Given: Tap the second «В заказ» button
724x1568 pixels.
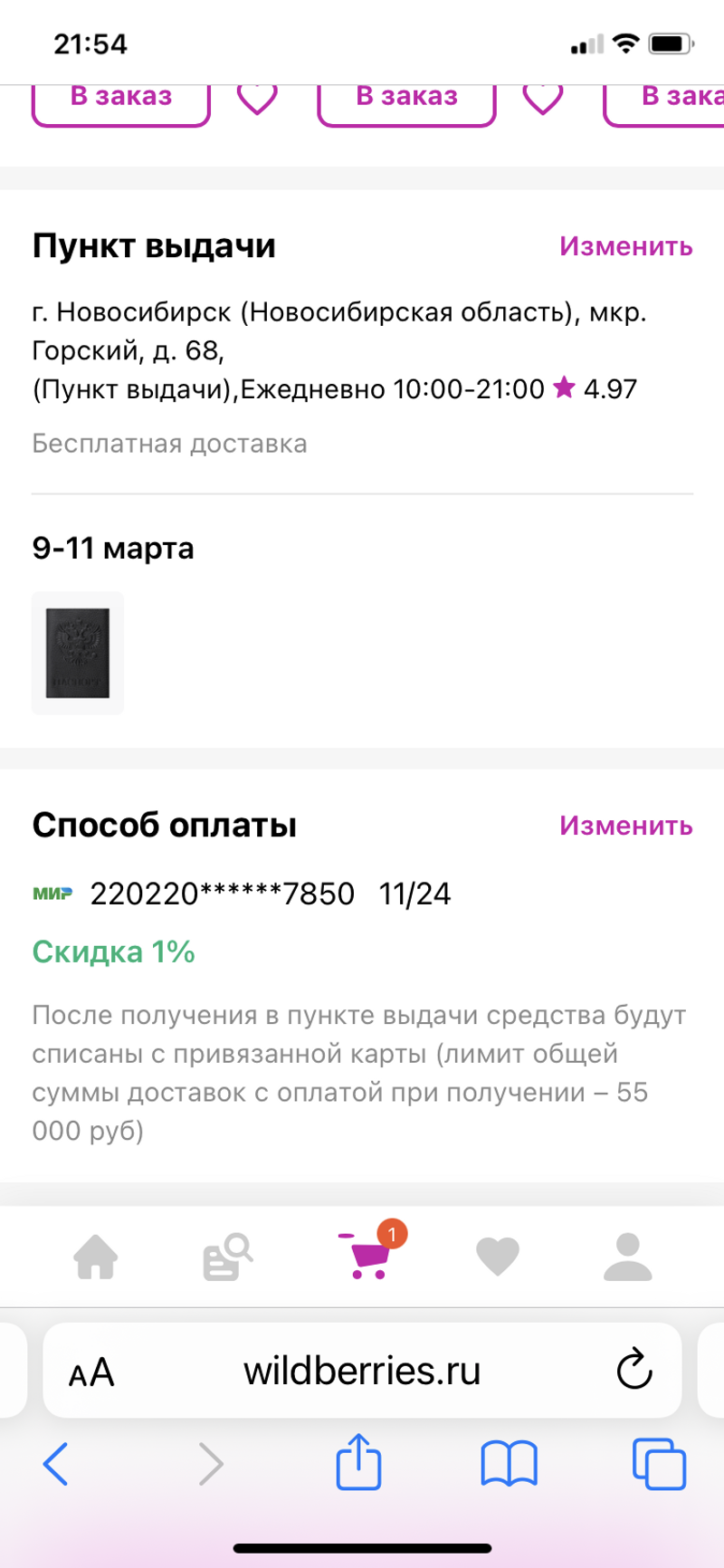Looking at the screenshot, I should [406, 100].
